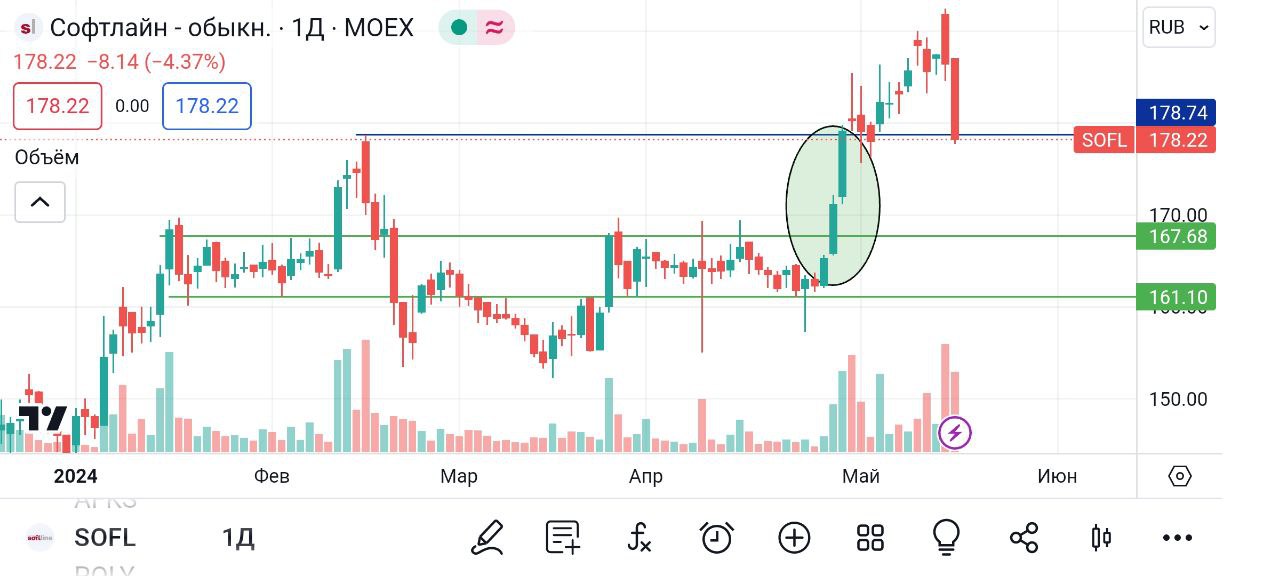Open the SOFL symbol search
Image resolution: width=1280 pixels, height=576 pixels.
104,538
